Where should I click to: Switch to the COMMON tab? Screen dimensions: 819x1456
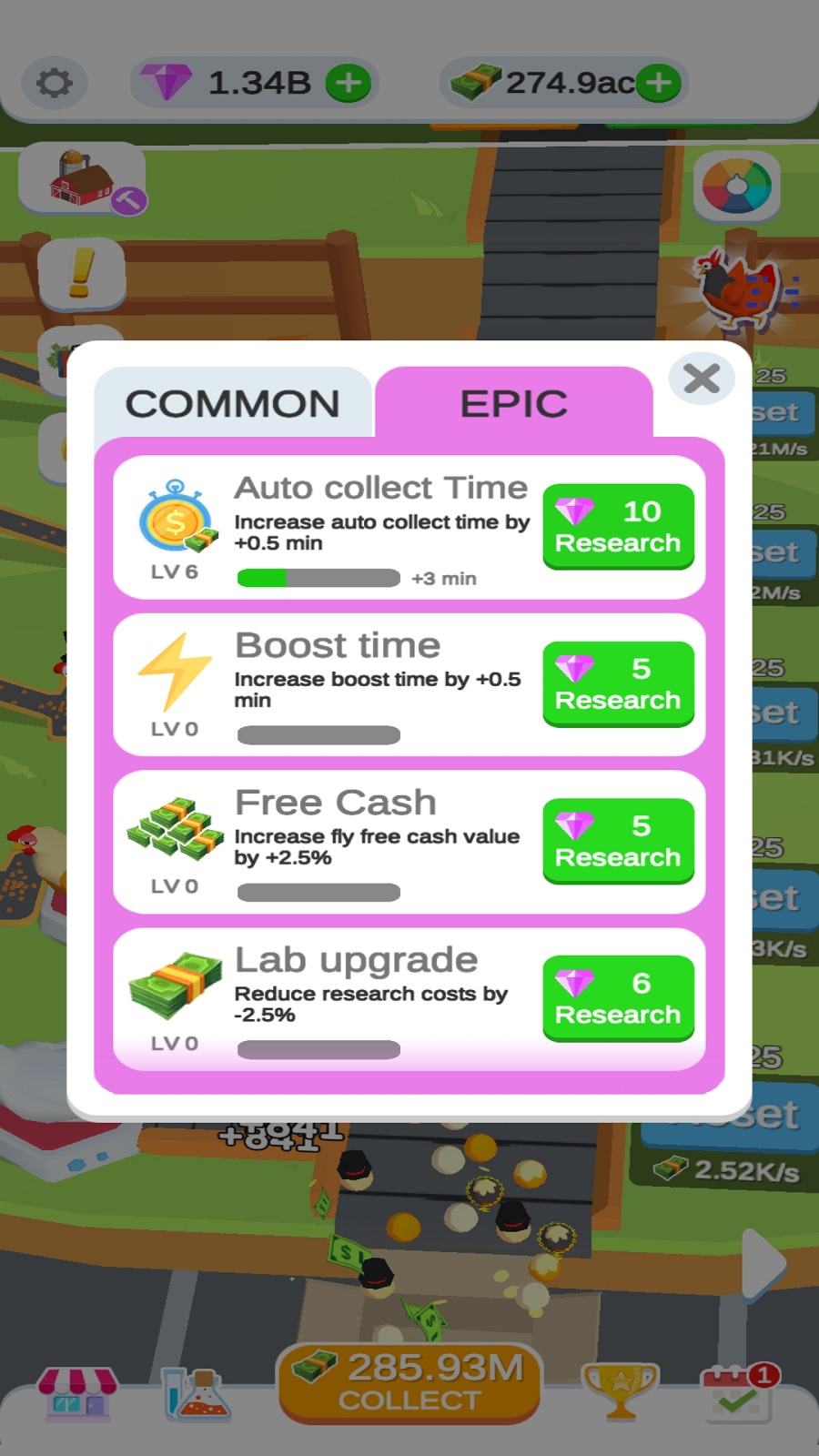pyautogui.click(x=233, y=403)
